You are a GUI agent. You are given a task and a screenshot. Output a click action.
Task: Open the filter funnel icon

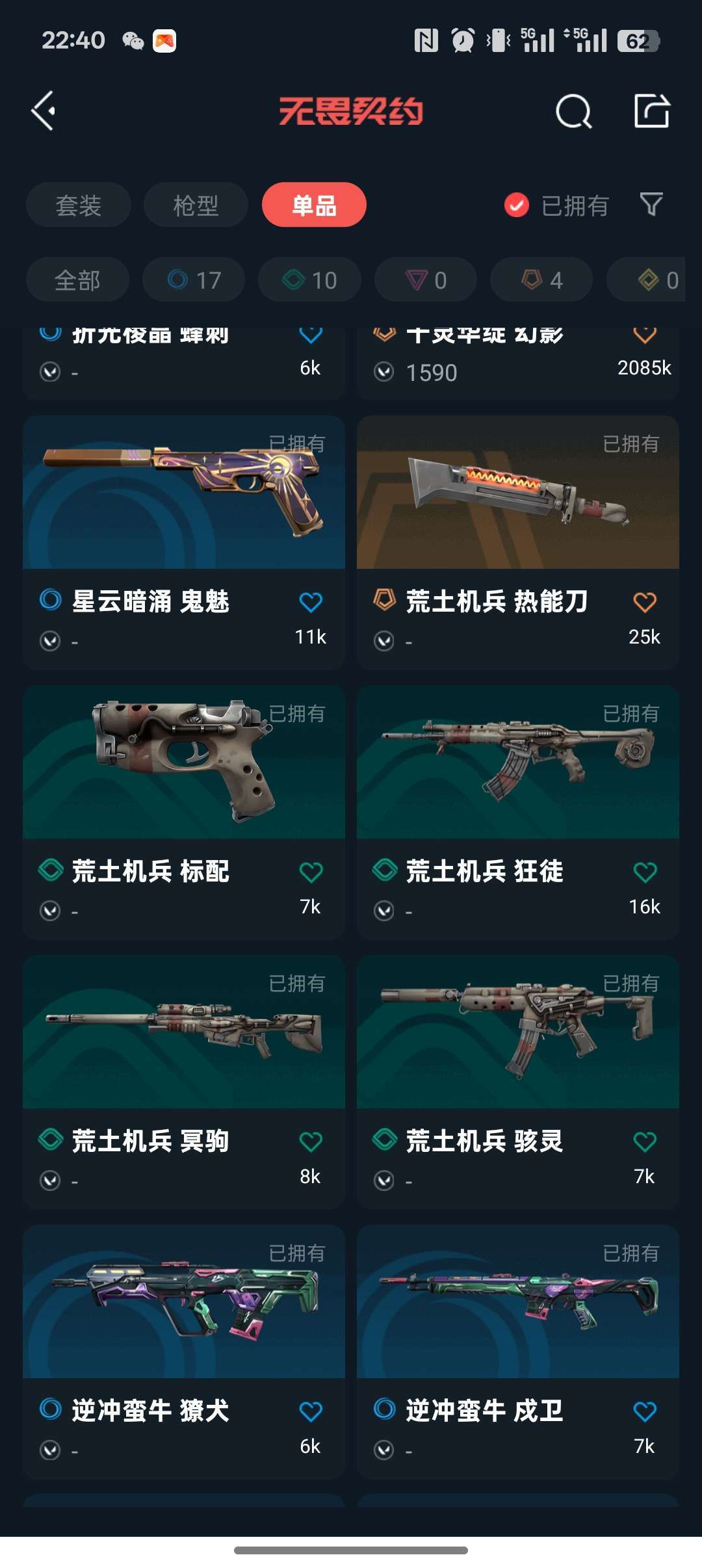(651, 205)
